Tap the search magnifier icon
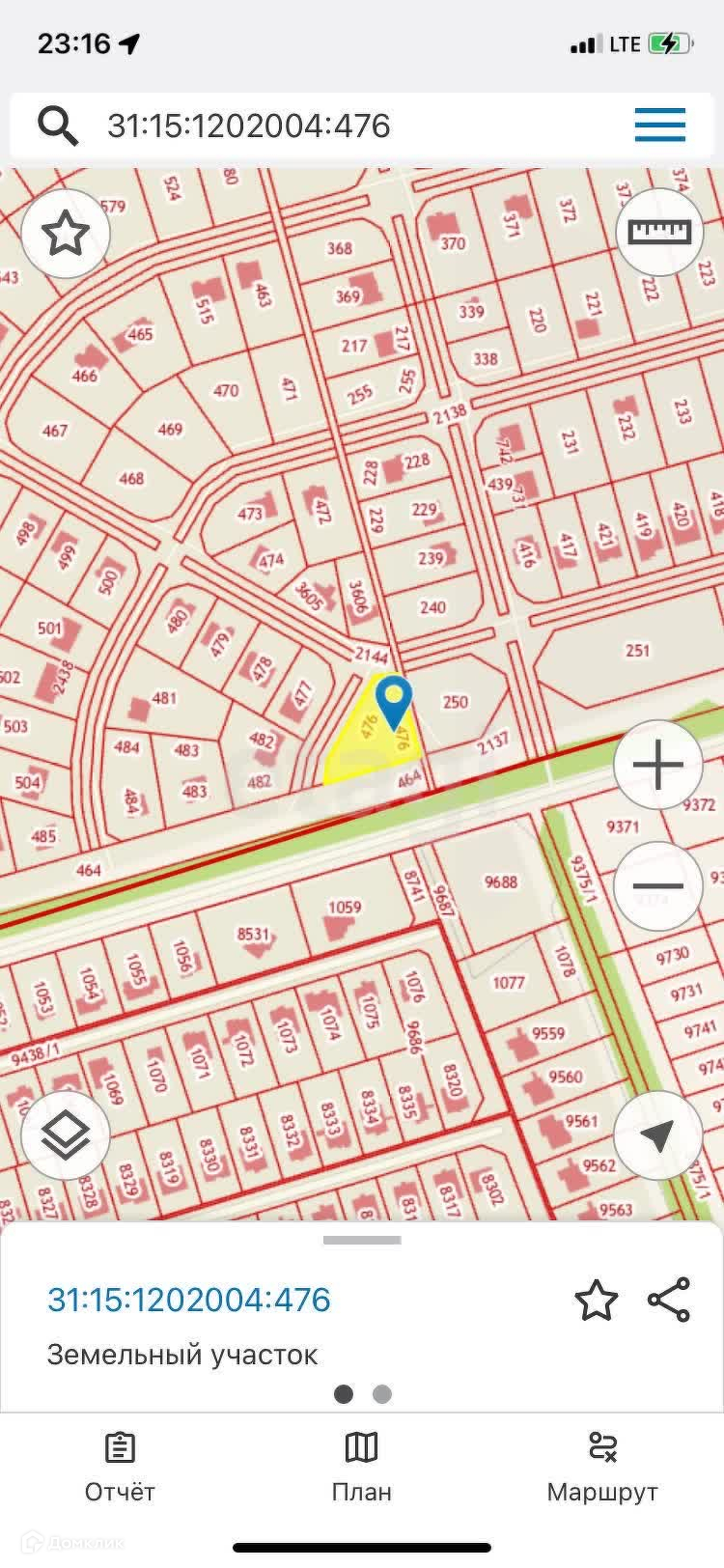Screen dimensions: 724x1568 coord(57,126)
